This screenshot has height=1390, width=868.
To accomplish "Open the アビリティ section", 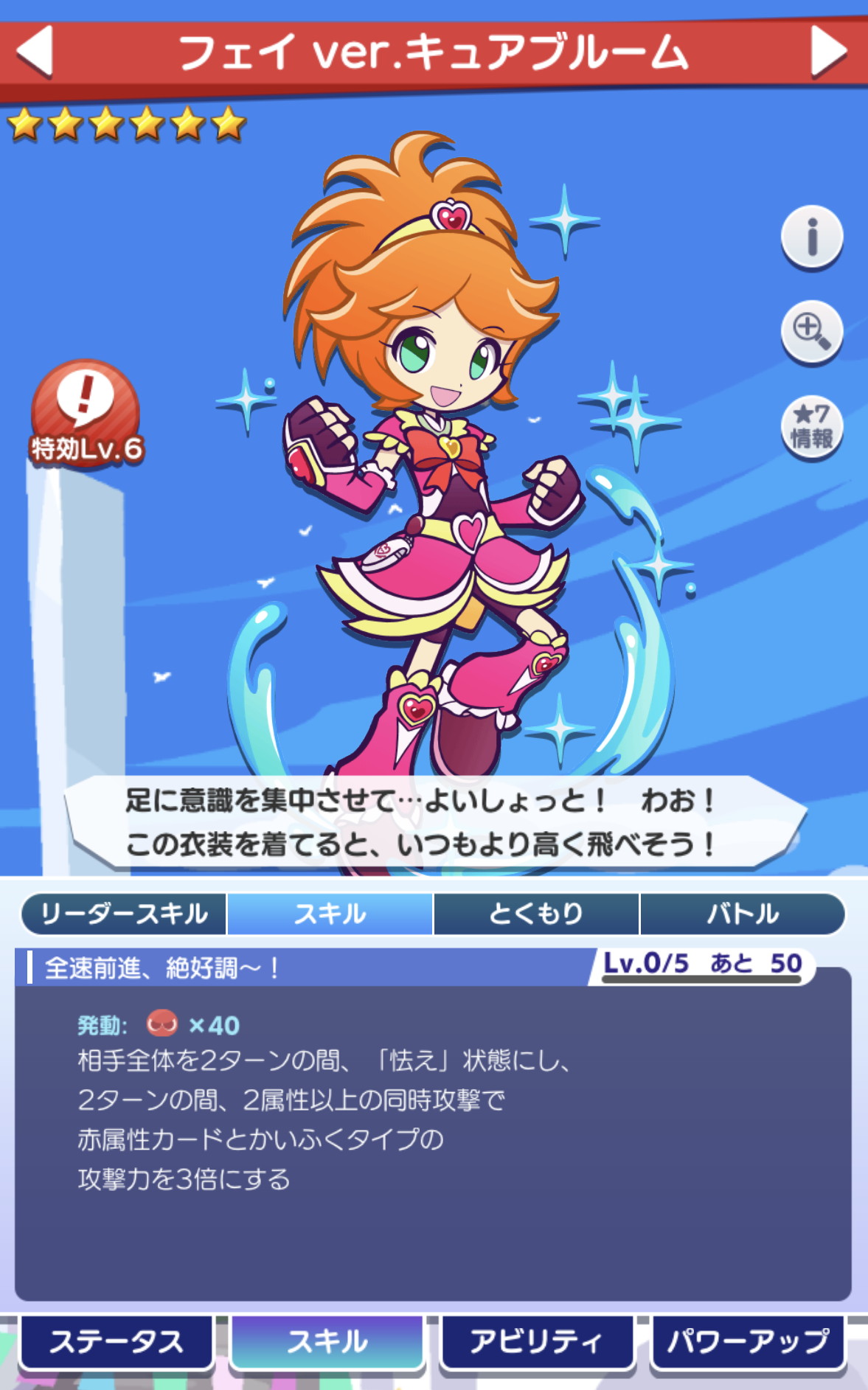I will (x=537, y=1342).
